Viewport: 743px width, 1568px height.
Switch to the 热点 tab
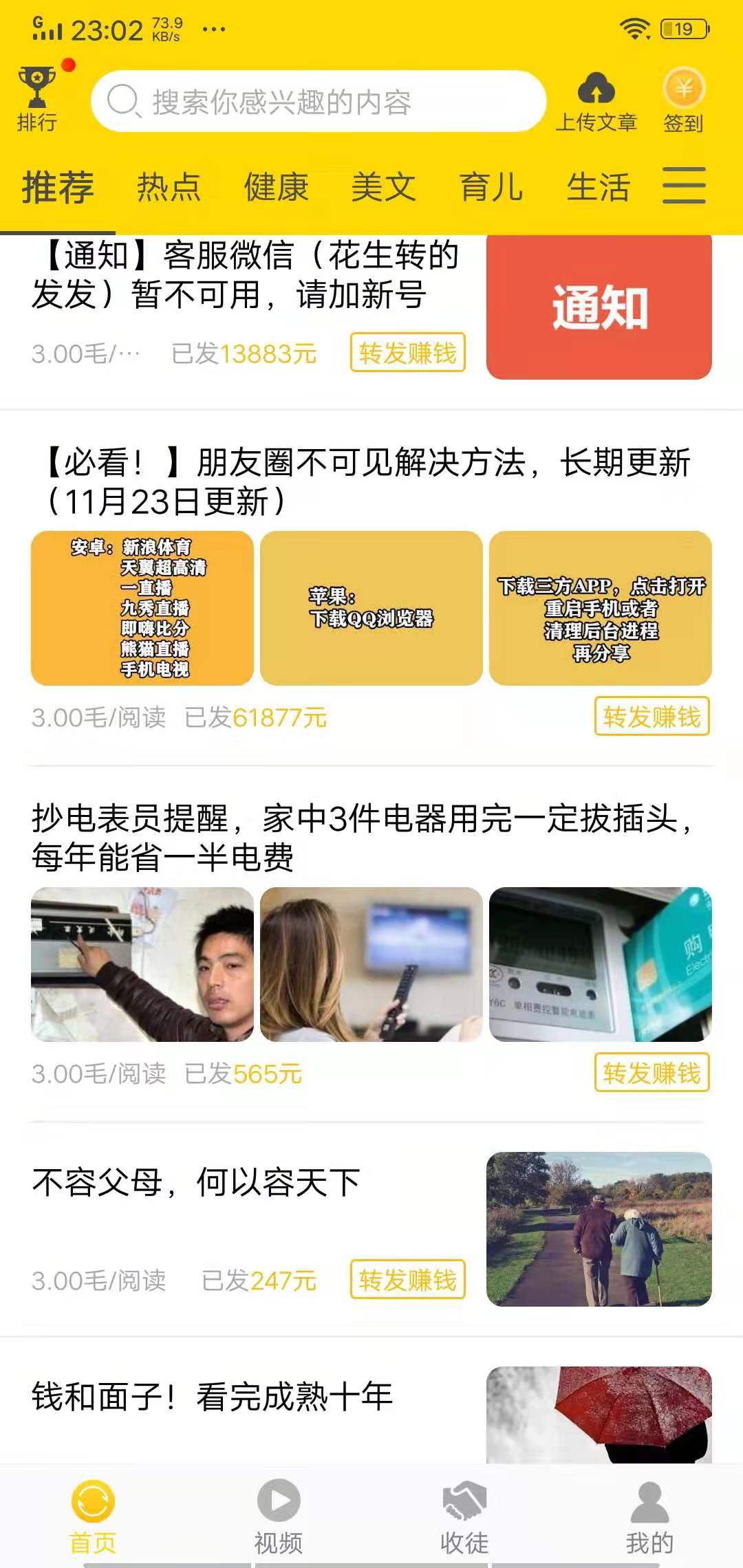(169, 187)
